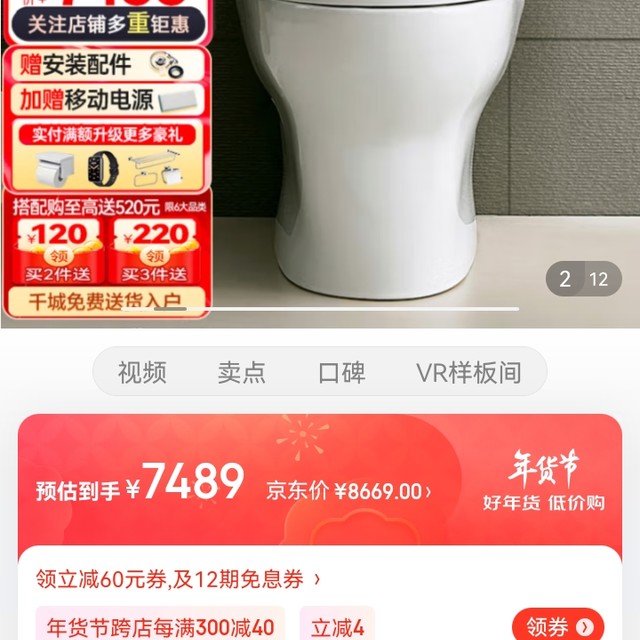Open the 口碑 reviews tab
Image resolution: width=640 pixels, height=640 pixels.
pyautogui.click(x=342, y=373)
